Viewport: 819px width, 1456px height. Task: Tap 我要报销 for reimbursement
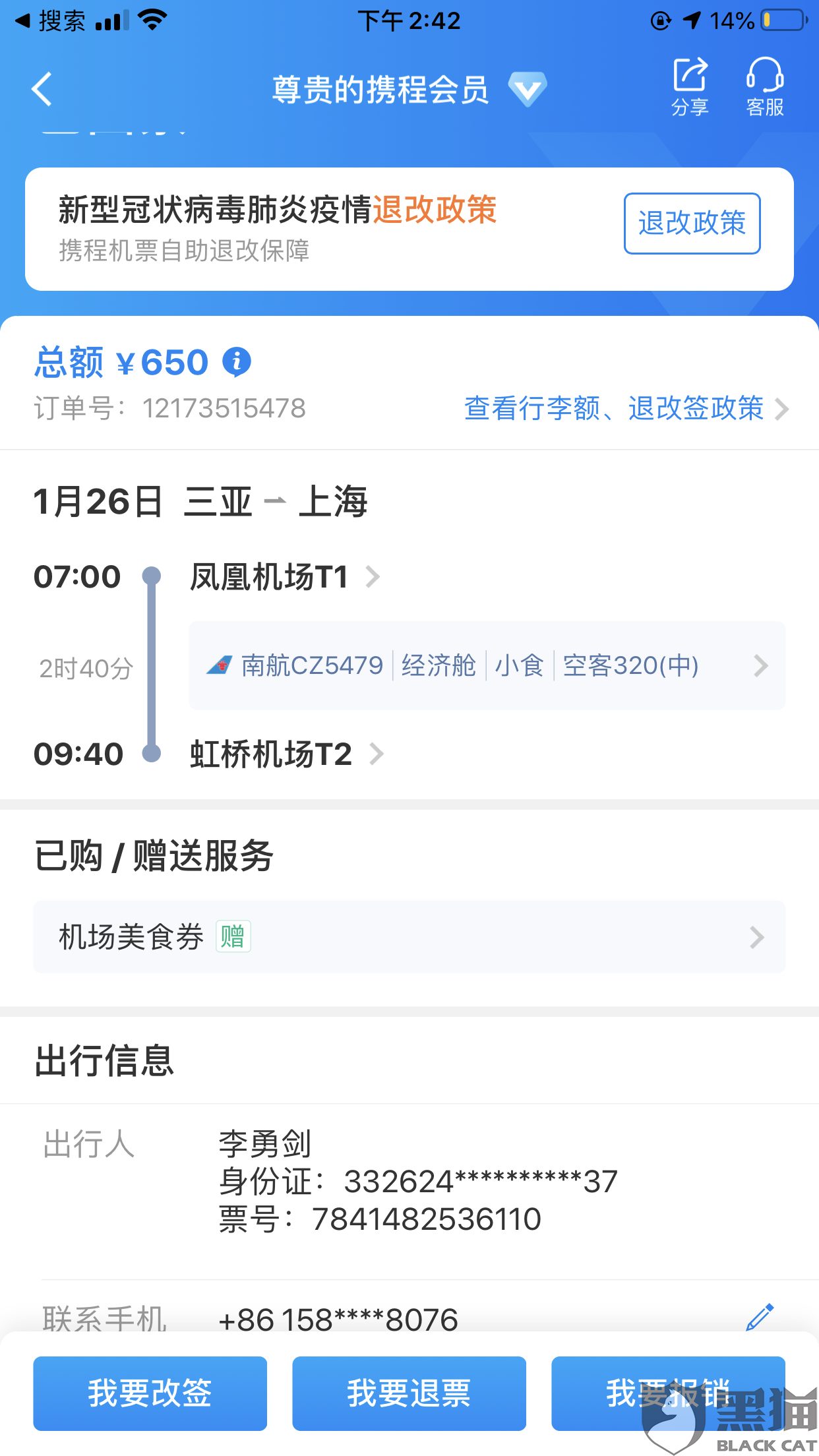[x=667, y=1393]
